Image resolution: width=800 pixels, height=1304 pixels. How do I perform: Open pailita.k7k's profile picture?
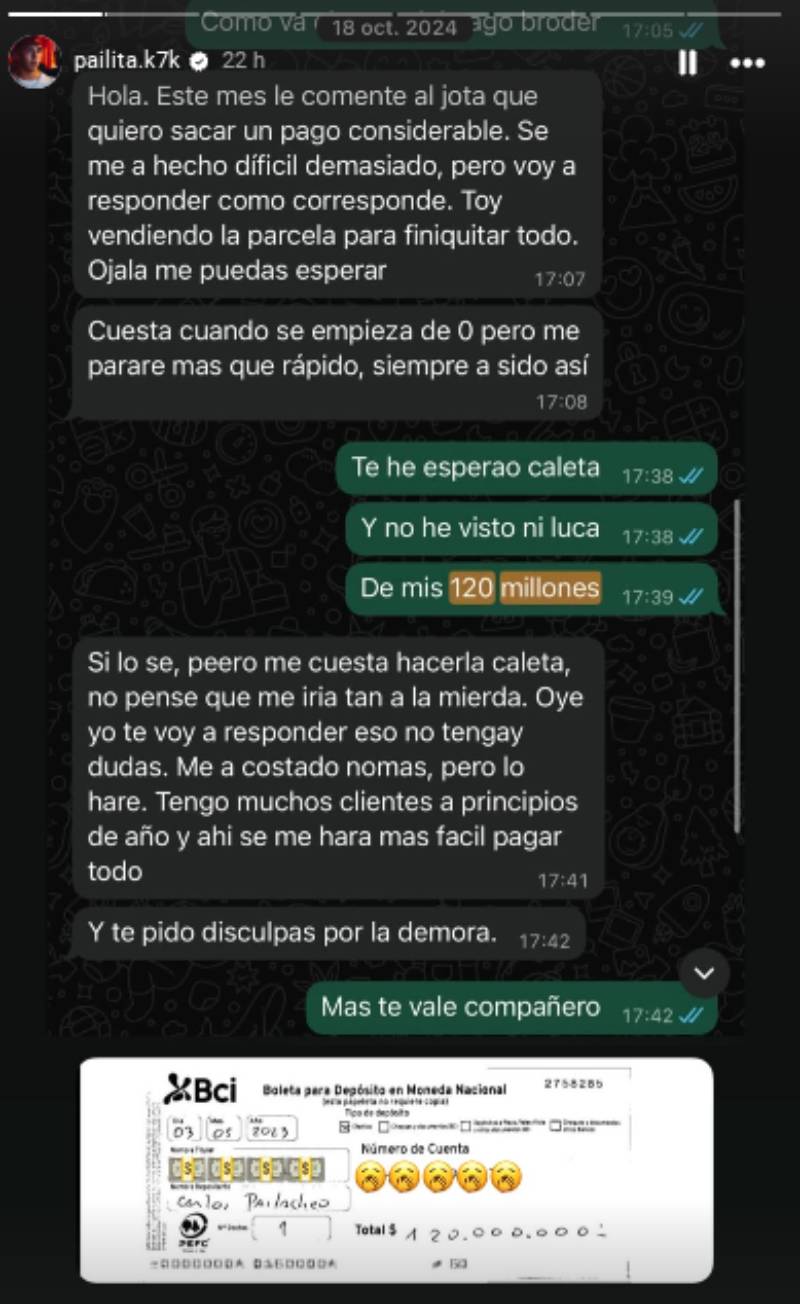coord(35,62)
